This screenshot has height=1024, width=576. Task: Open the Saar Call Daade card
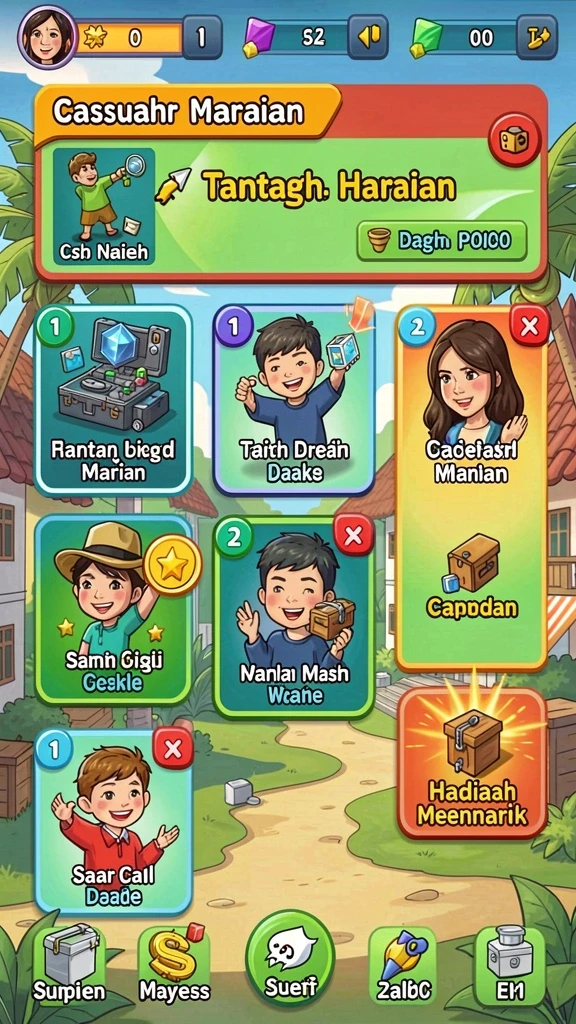coord(113,822)
